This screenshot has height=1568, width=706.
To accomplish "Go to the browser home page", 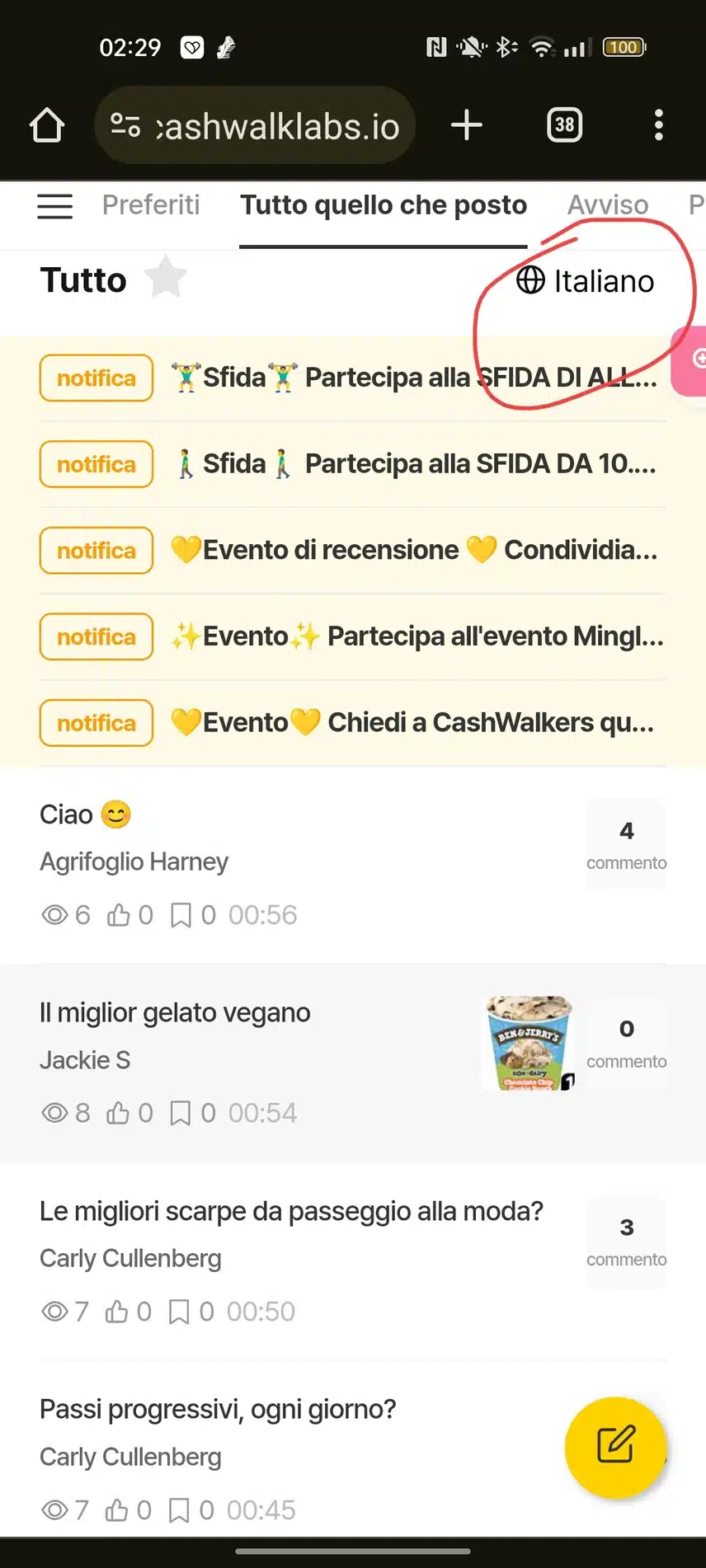I will click(x=47, y=125).
